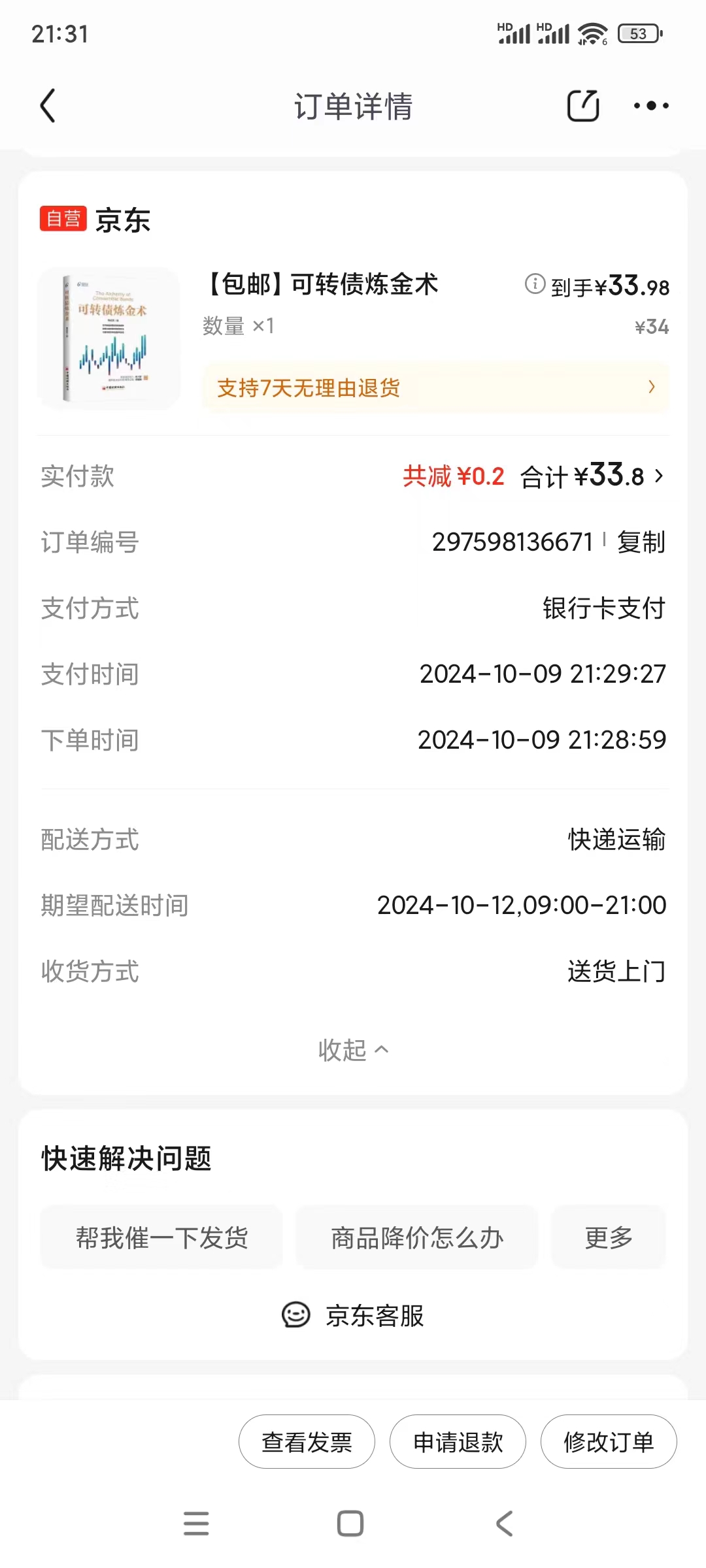The height and width of the screenshot is (1568, 706).
Task: View the 7天无理由退货 policy
Action: click(435, 387)
